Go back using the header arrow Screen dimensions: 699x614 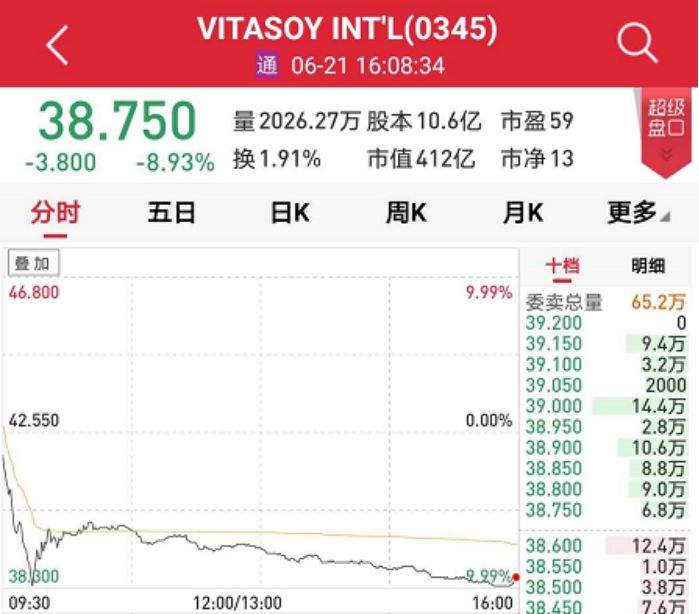point(57,45)
